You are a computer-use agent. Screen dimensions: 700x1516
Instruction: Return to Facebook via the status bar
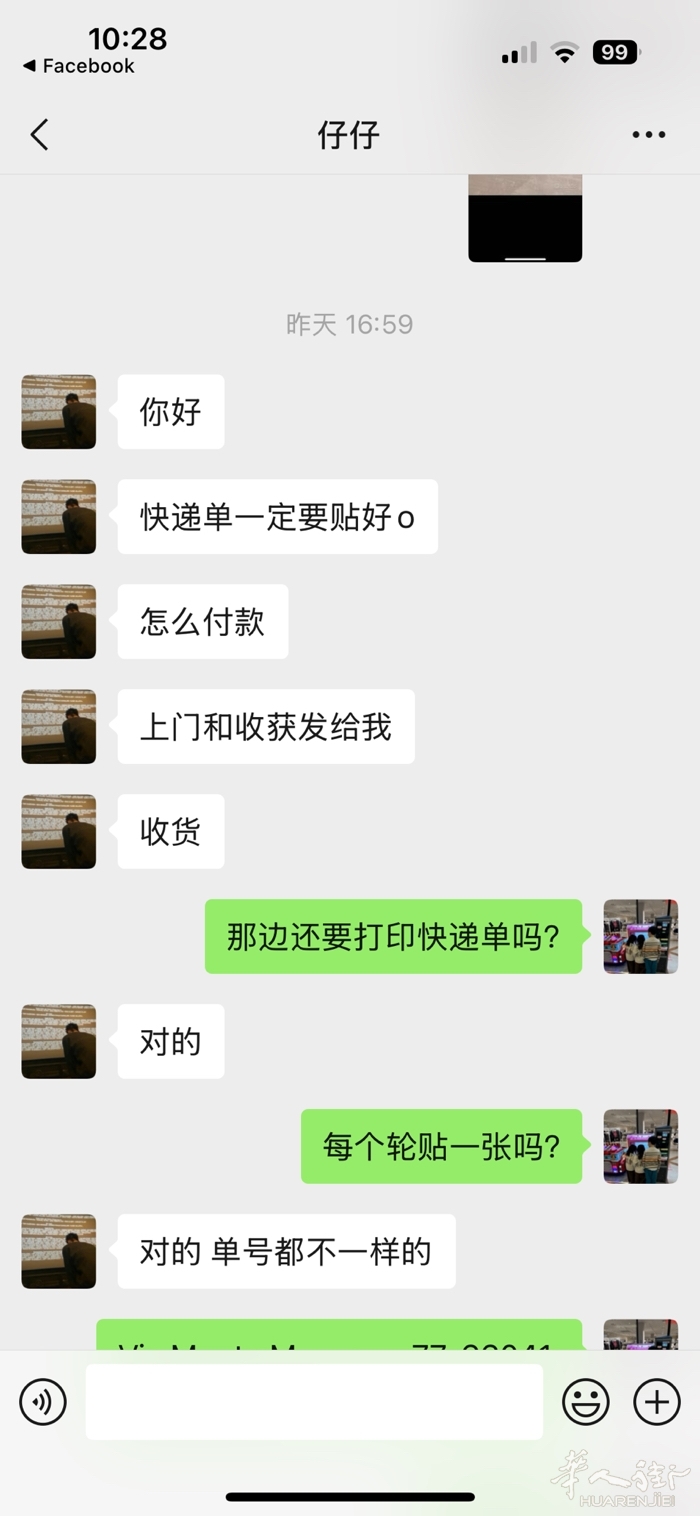[78, 66]
